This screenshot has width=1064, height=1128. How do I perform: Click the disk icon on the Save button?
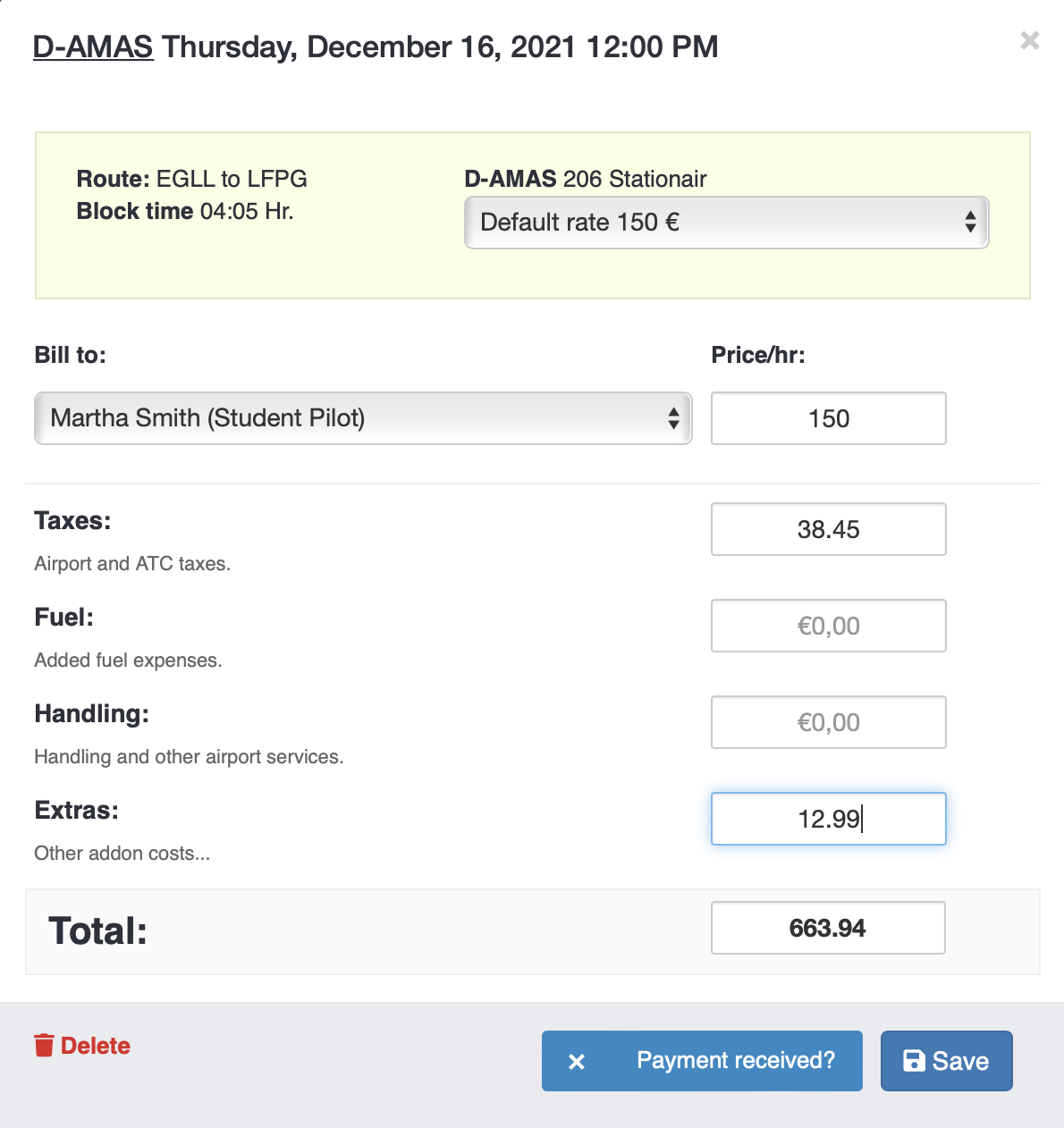coord(914,1060)
